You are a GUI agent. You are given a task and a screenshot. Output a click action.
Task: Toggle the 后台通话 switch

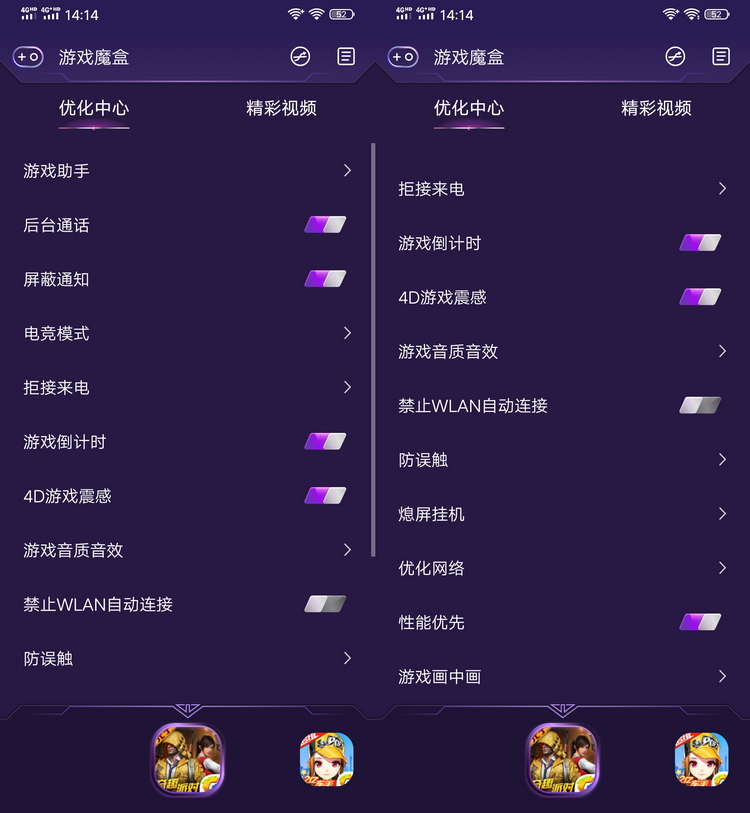coord(325,225)
